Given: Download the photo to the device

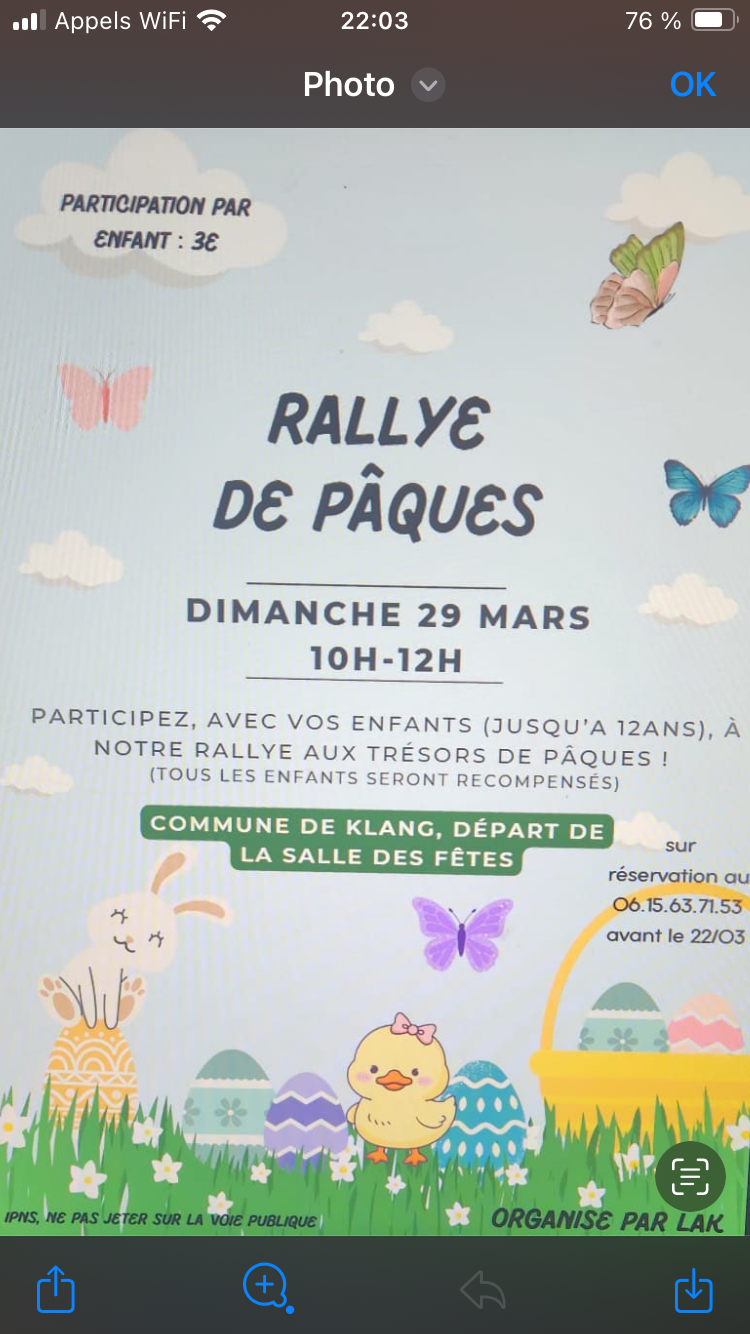Looking at the screenshot, I should point(693,1289).
